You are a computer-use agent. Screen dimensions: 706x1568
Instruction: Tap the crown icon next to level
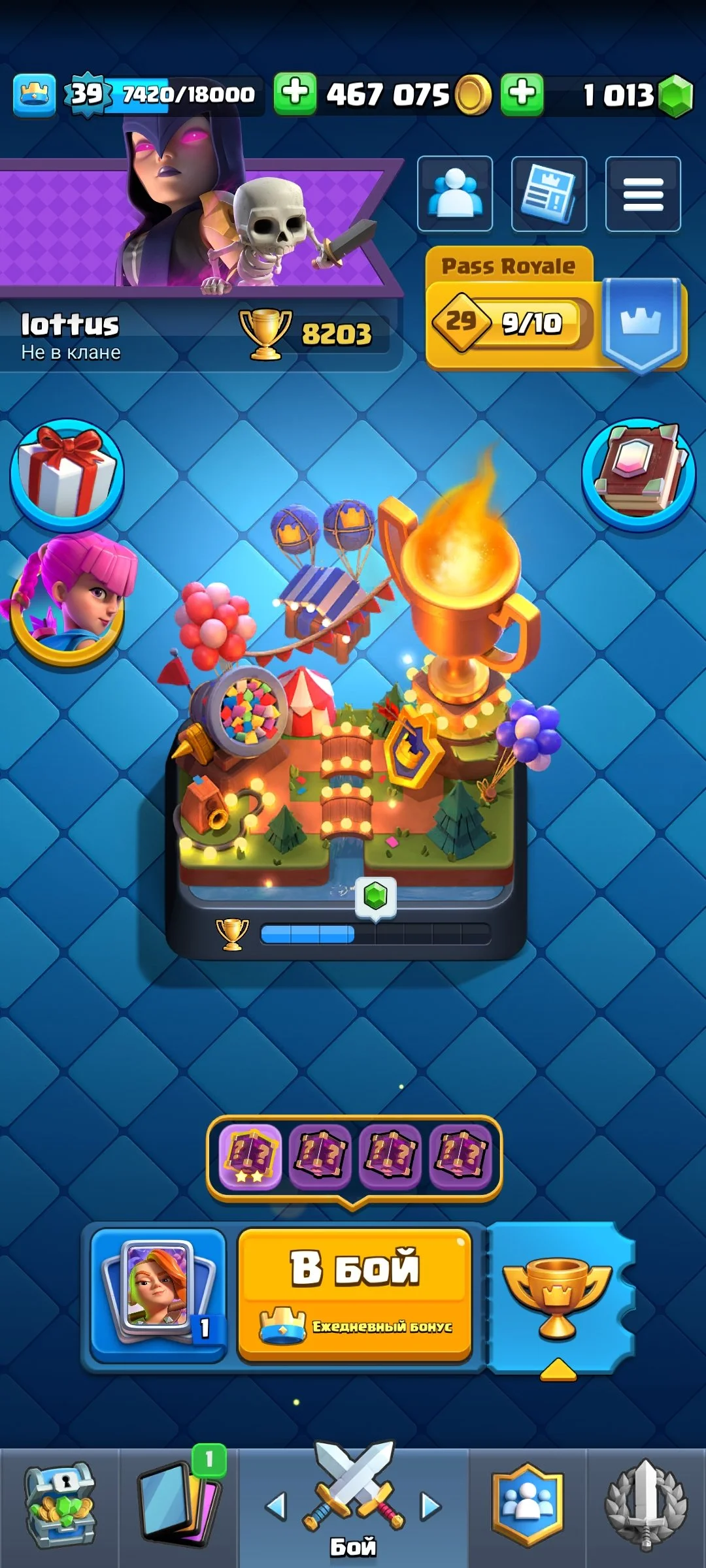(x=35, y=95)
